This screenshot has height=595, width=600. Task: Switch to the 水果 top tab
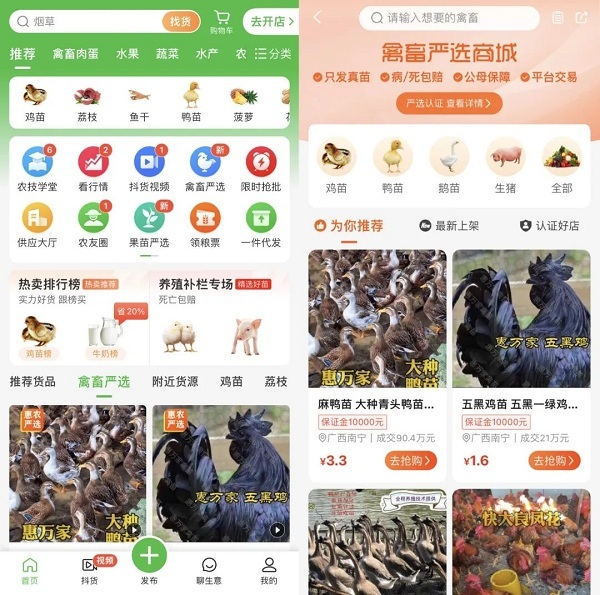127,54
